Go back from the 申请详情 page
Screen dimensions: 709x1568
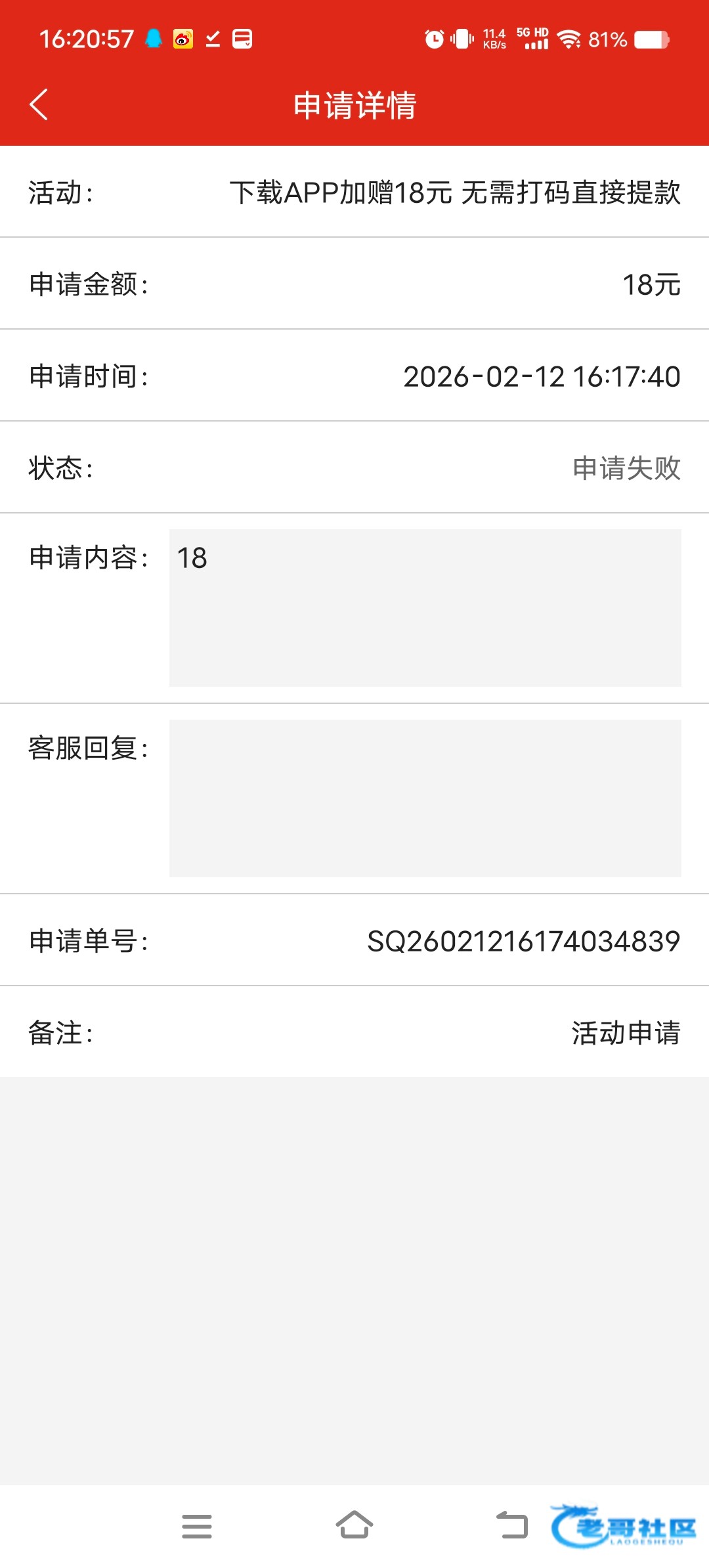[39, 105]
